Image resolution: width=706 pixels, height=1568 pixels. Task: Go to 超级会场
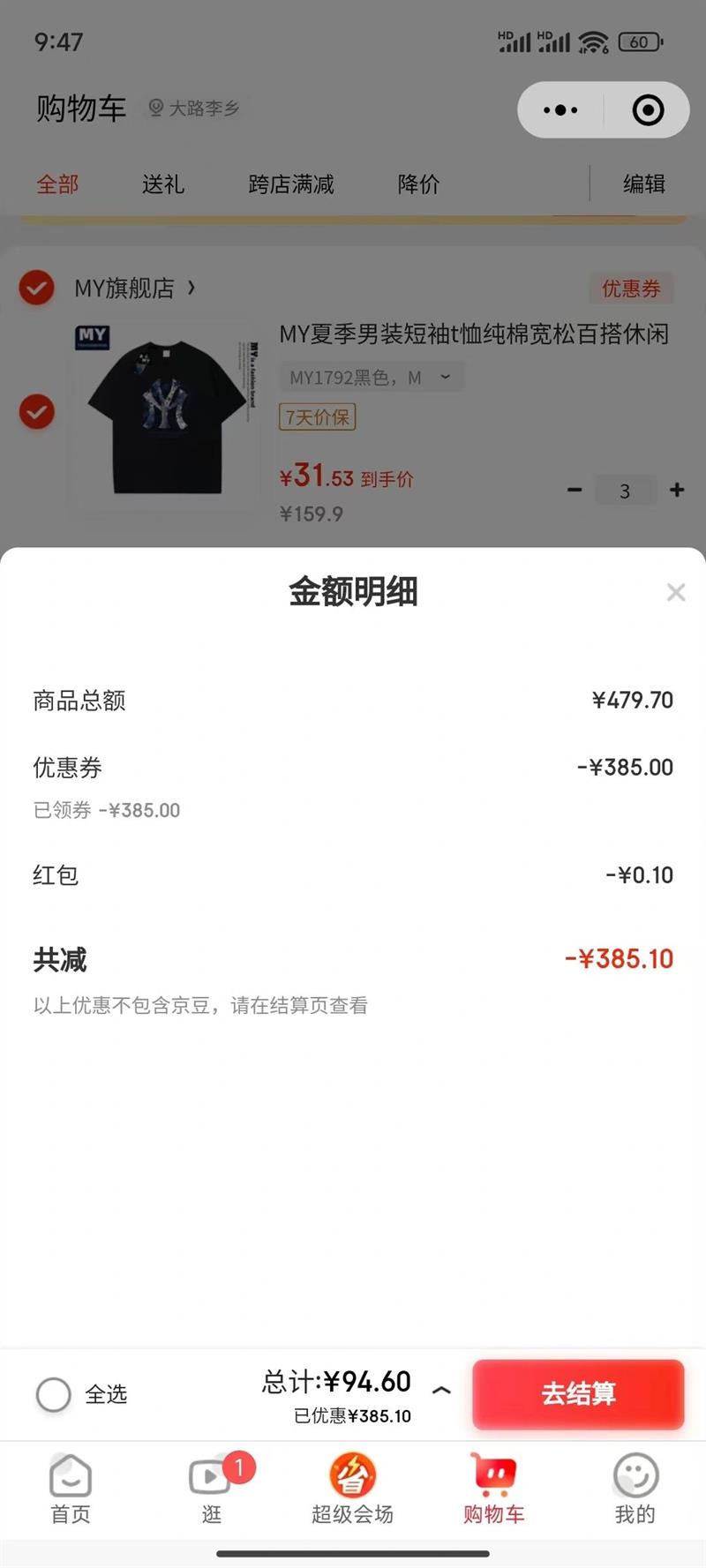(352, 1489)
